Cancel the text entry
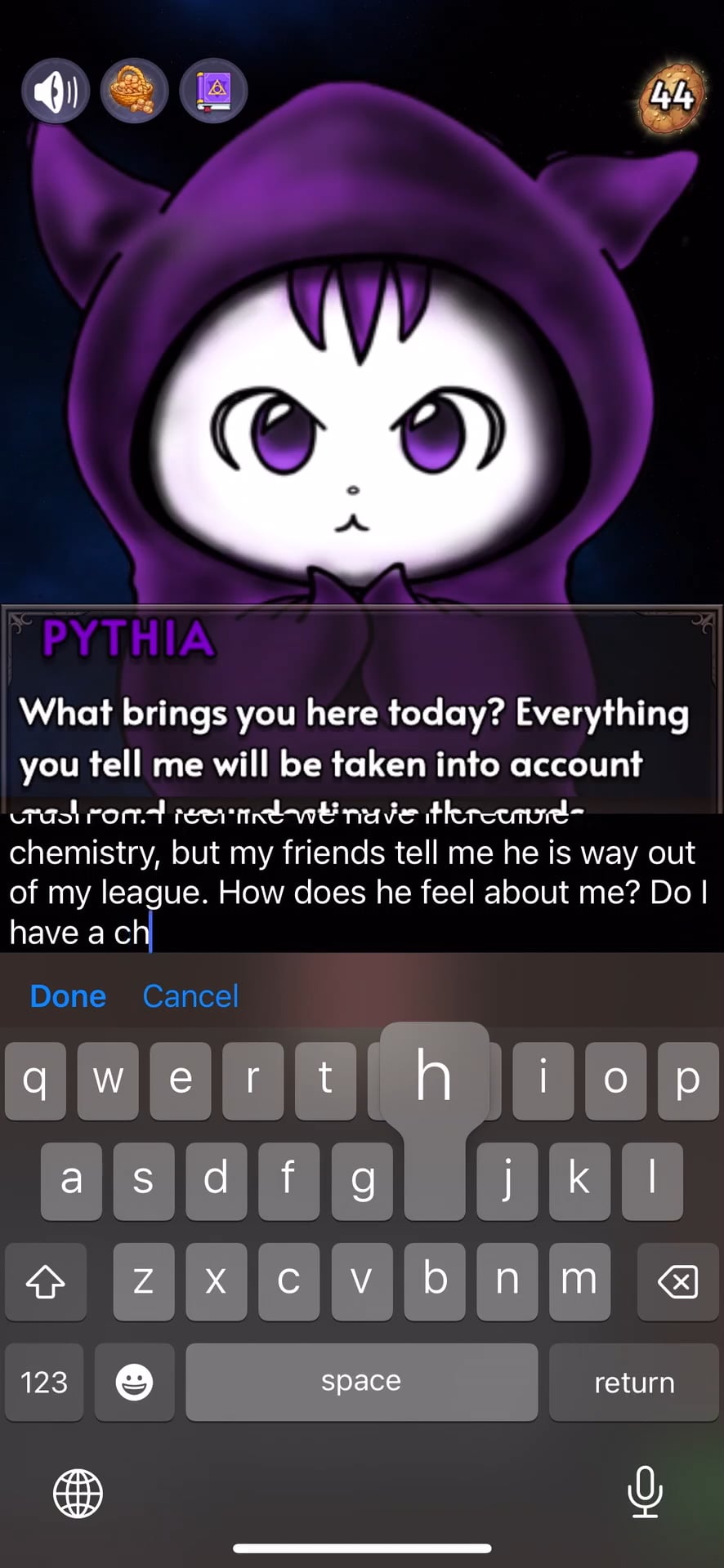The image size is (724, 1568). [190, 996]
